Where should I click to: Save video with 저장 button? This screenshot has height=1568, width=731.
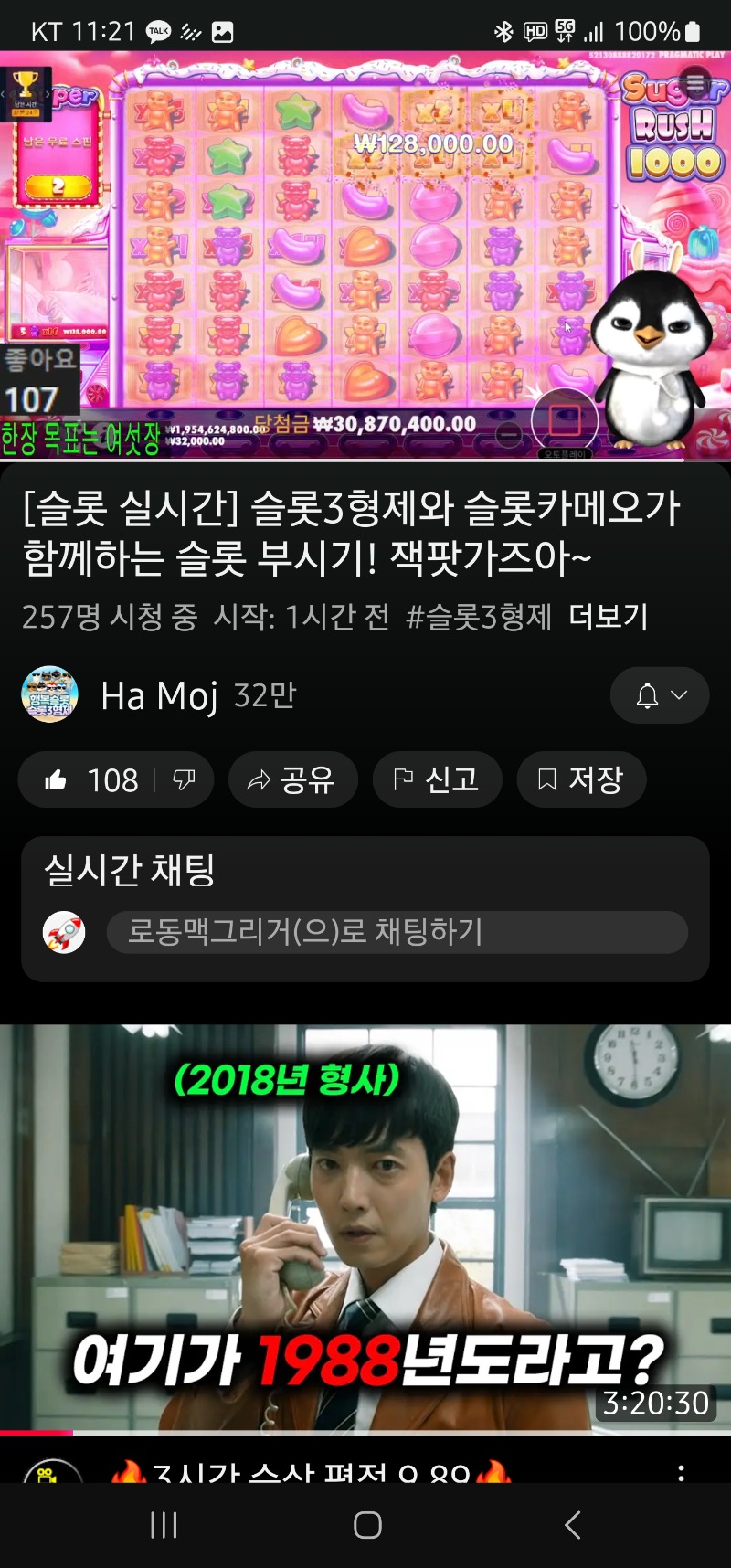point(581,779)
